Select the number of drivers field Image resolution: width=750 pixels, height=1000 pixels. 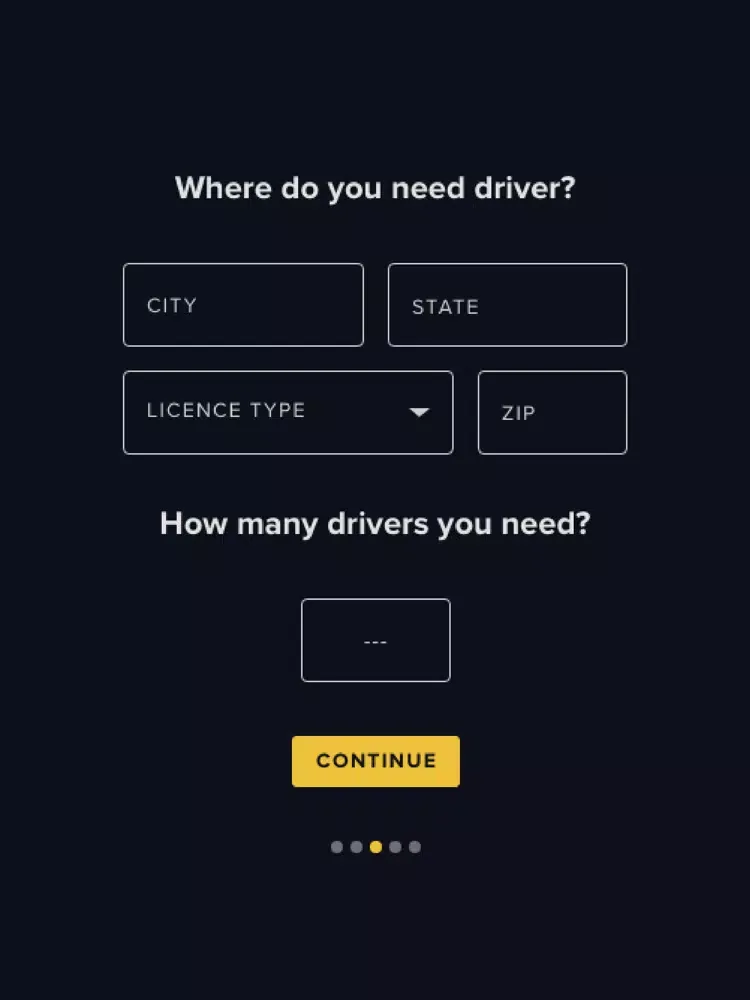[375, 640]
